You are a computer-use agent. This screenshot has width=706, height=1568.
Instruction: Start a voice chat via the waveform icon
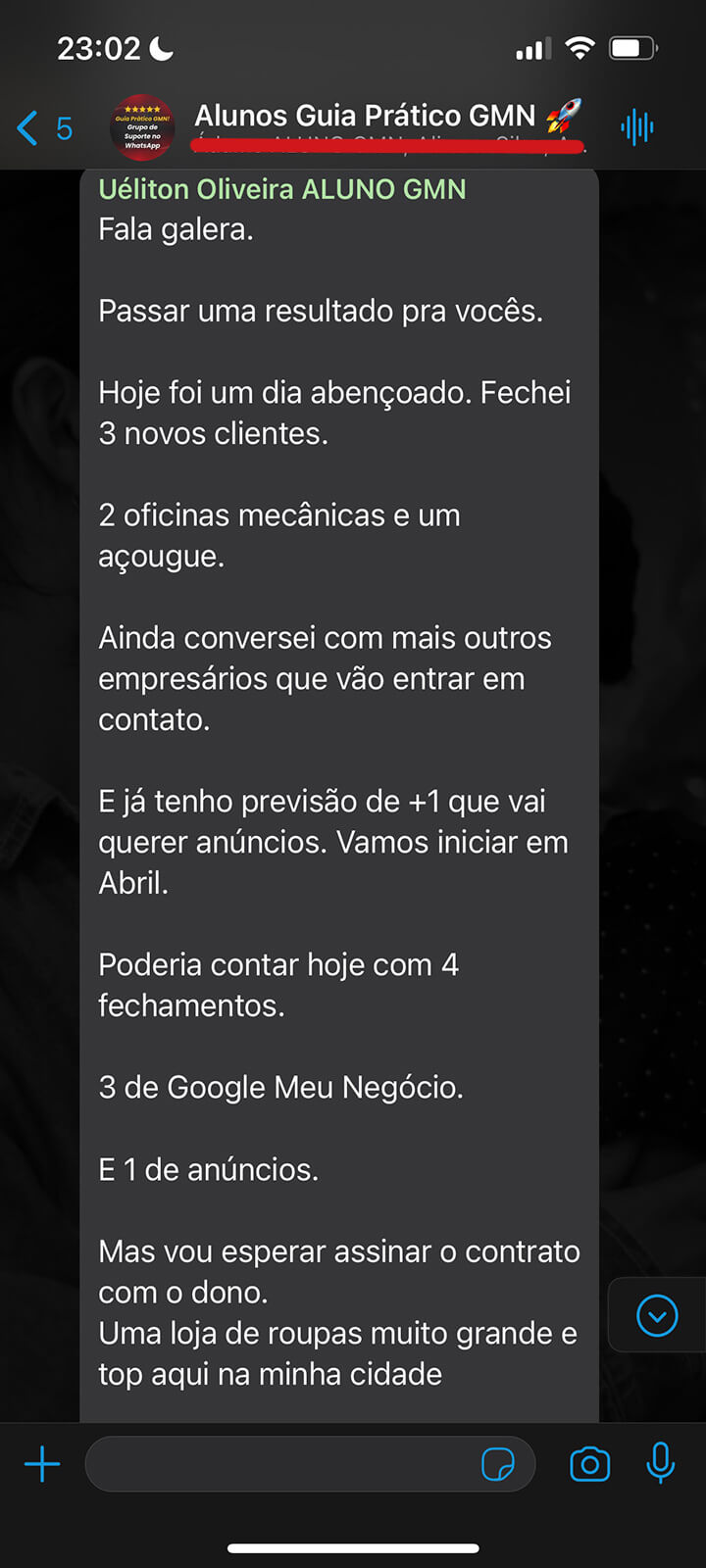pyautogui.click(x=637, y=127)
